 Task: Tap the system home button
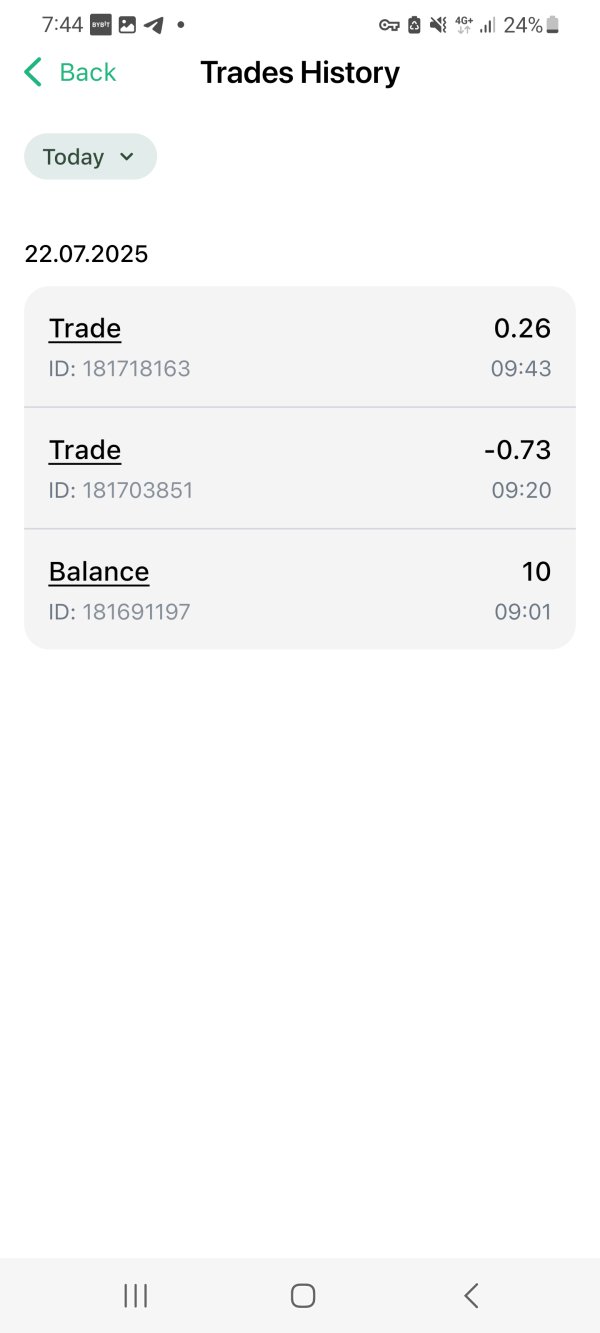click(x=303, y=1296)
